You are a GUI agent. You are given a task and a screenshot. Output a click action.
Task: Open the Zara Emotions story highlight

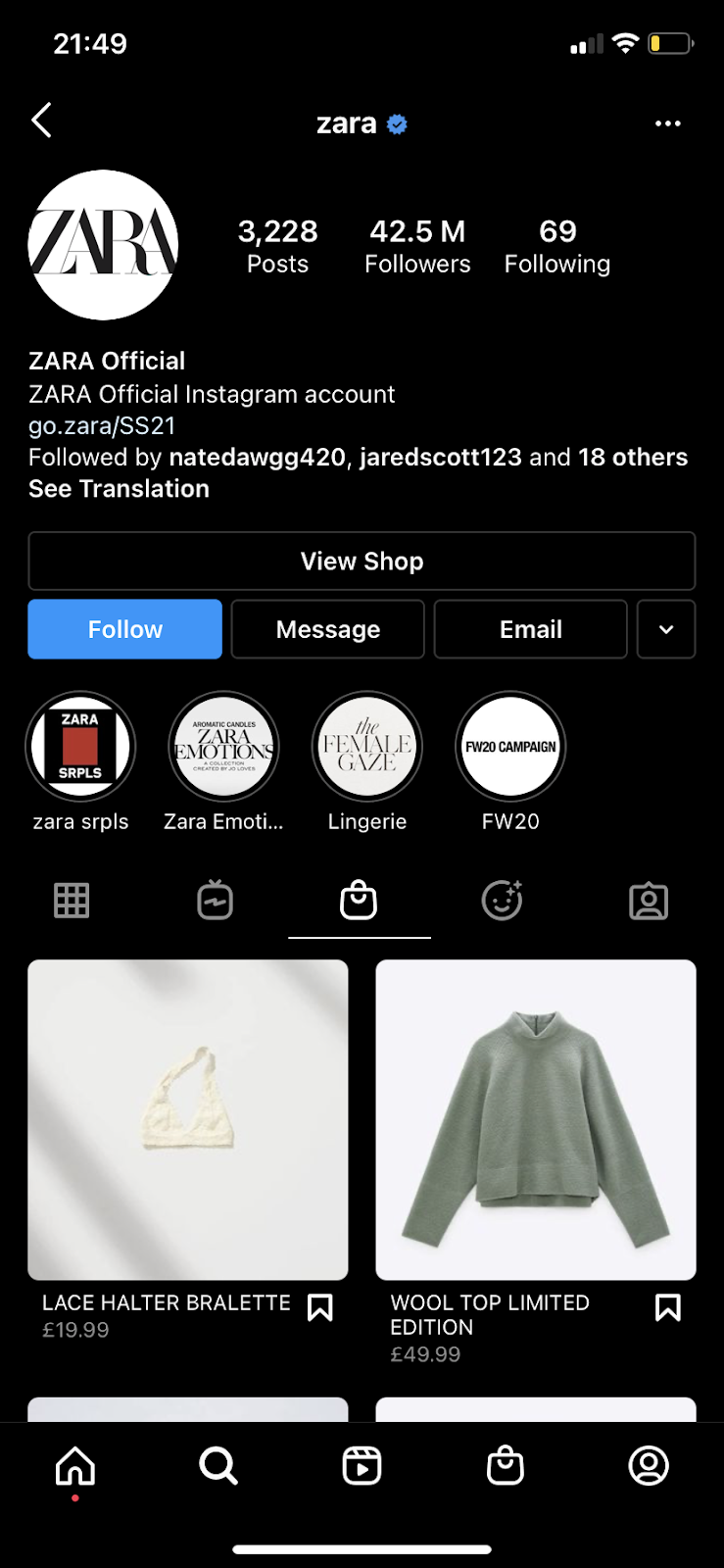pos(223,747)
